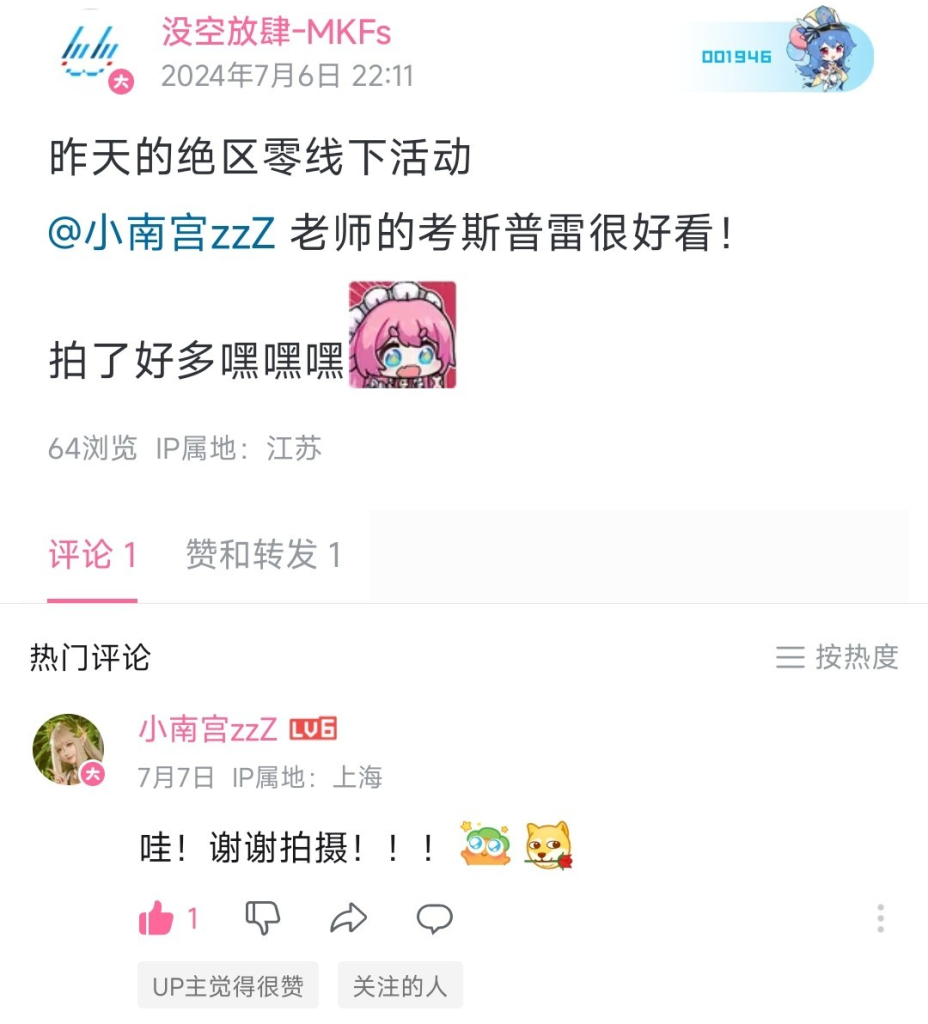
Task: Like 小南宫zzZ's comment
Action: click(x=156, y=918)
